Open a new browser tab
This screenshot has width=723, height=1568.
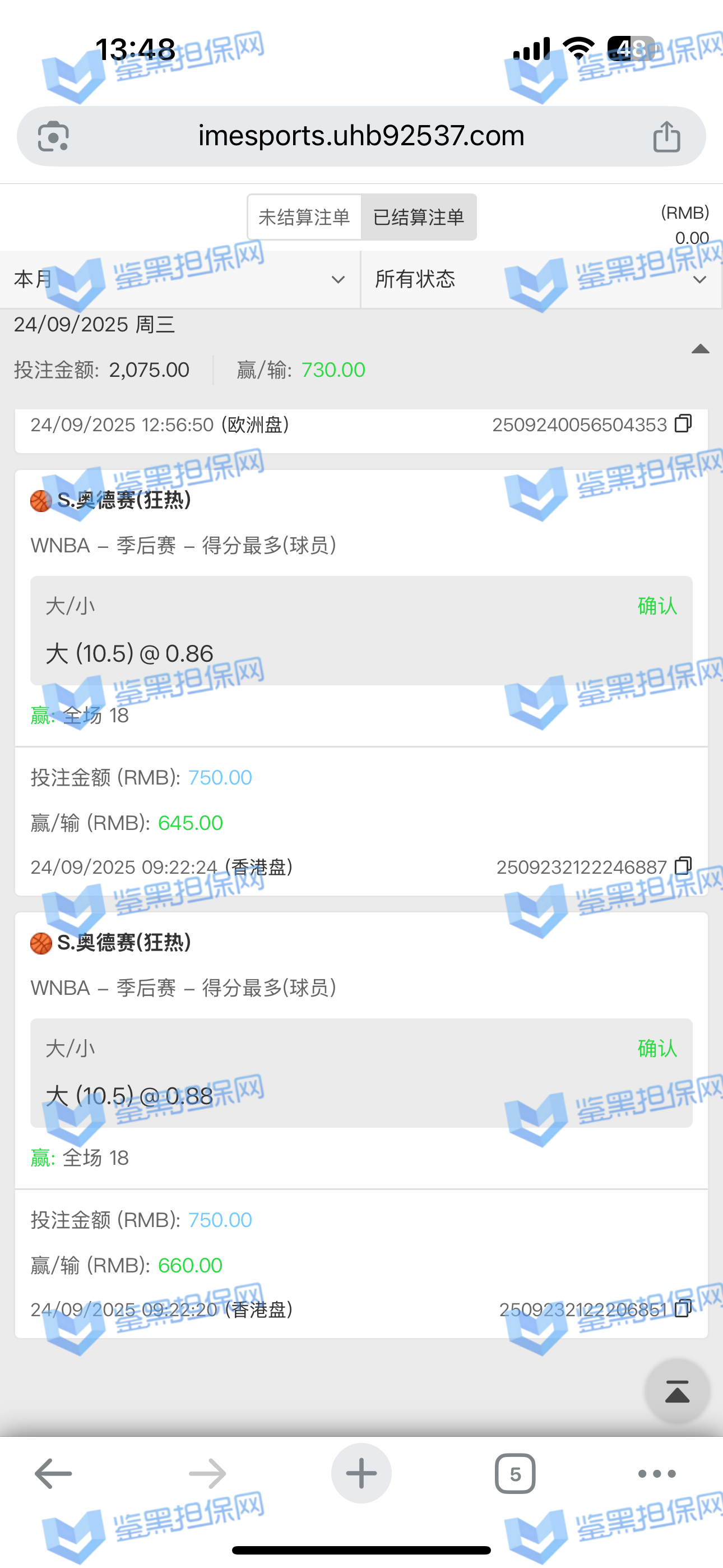[x=361, y=1474]
